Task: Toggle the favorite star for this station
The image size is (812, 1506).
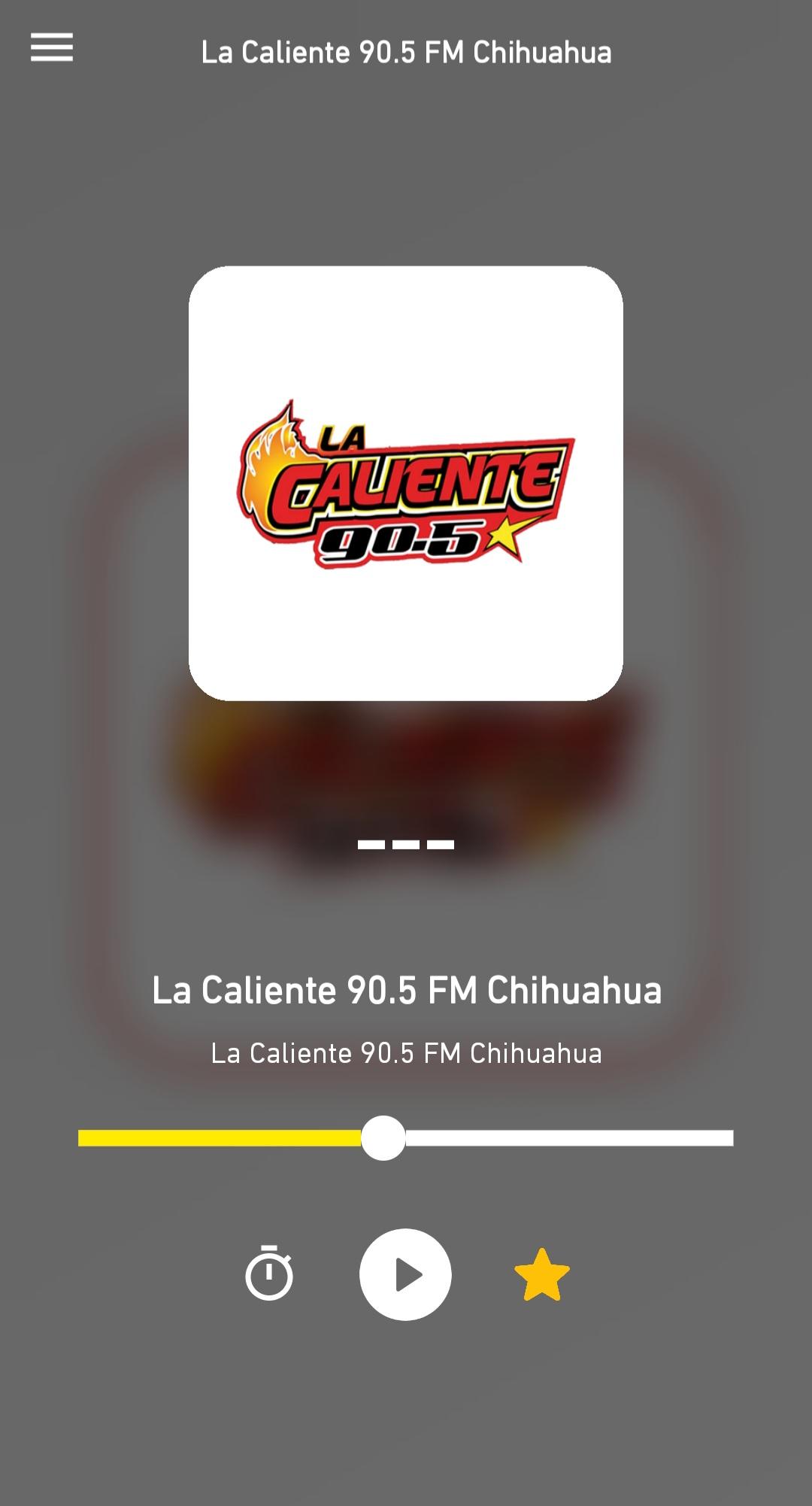Action: coord(541,1275)
